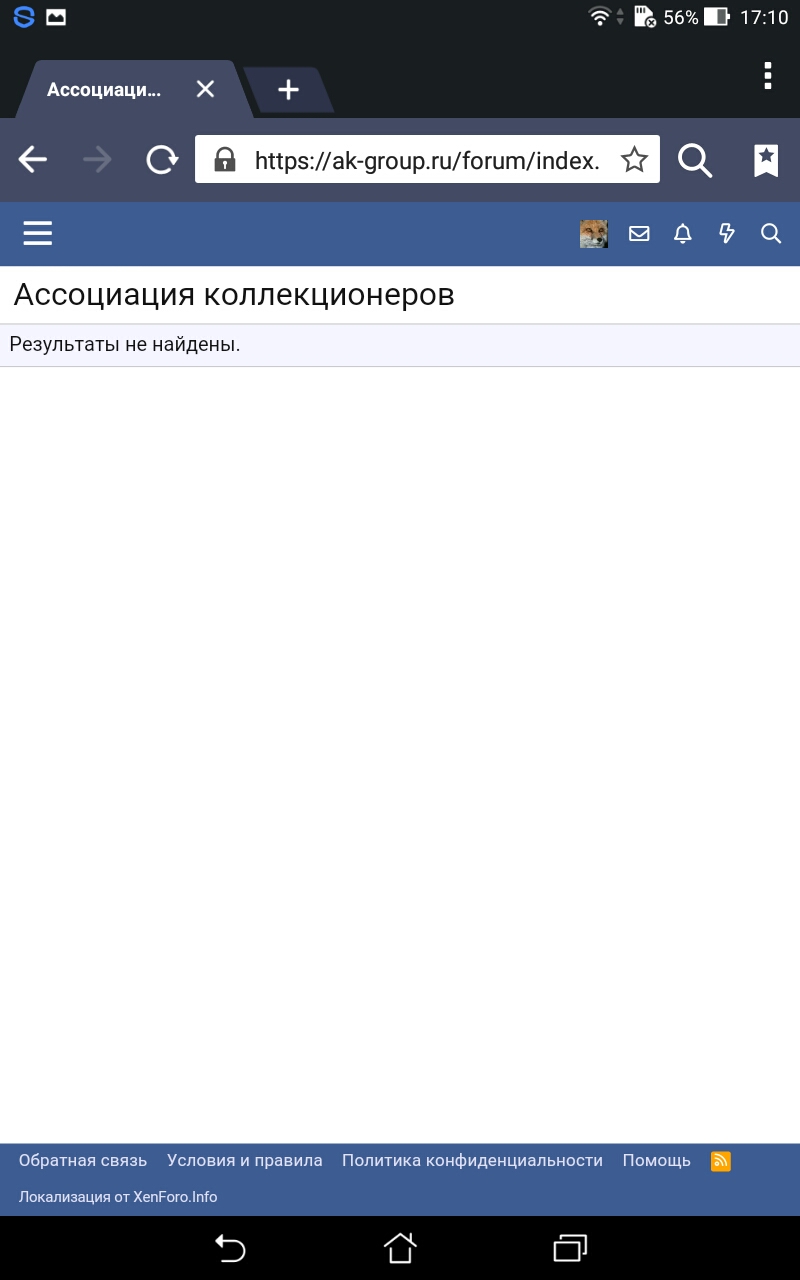Close the Ассоциация browser tab
800x1280 pixels.
pos(205,90)
